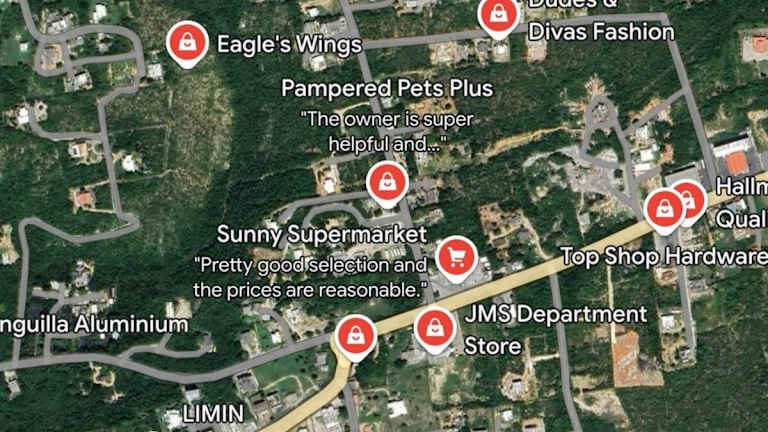768x432 pixels.
Task: Open Sunny Supermarket cart pin
Action: [x=456, y=258]
